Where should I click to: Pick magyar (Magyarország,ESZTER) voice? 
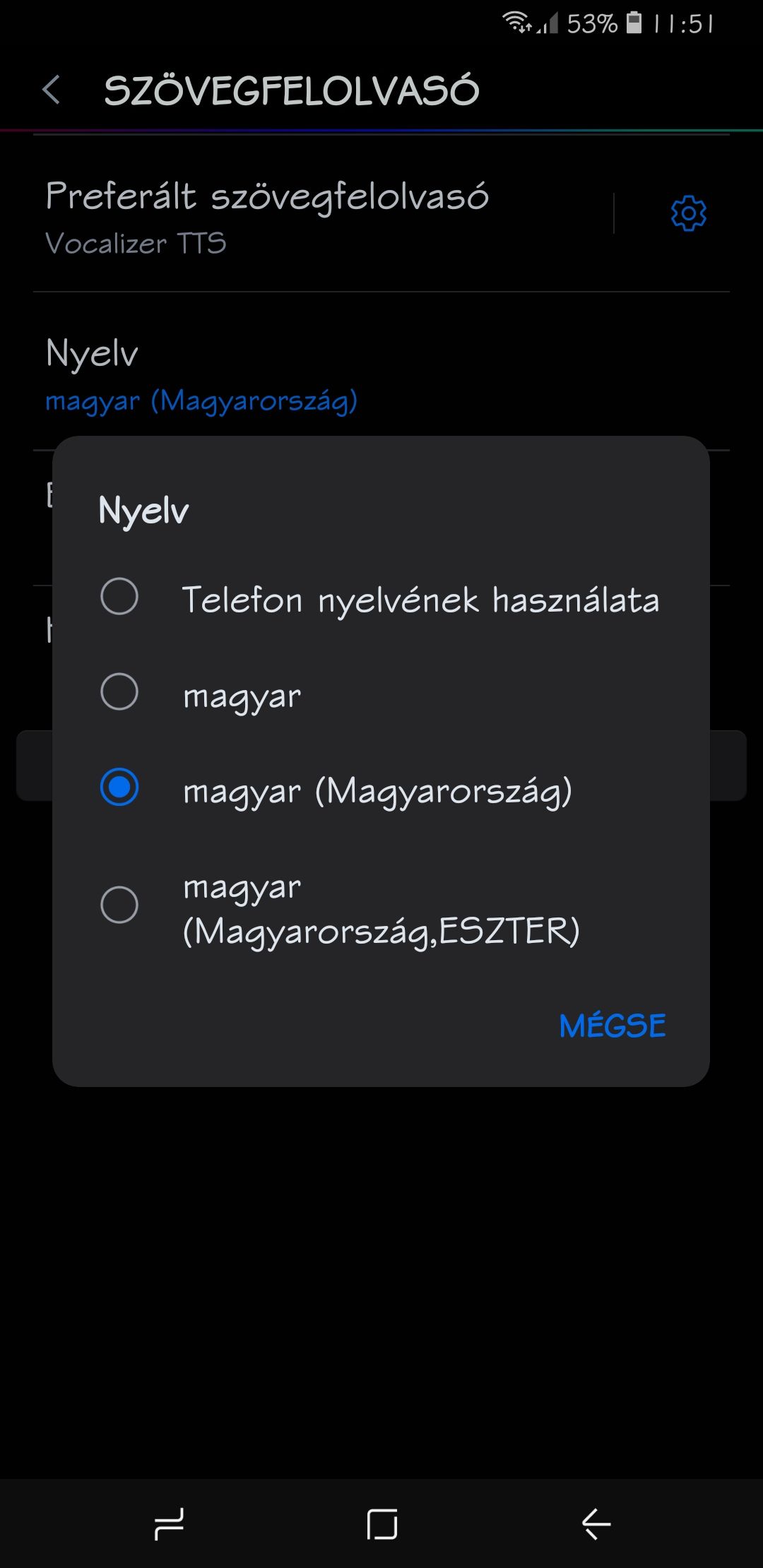[381, 907]
